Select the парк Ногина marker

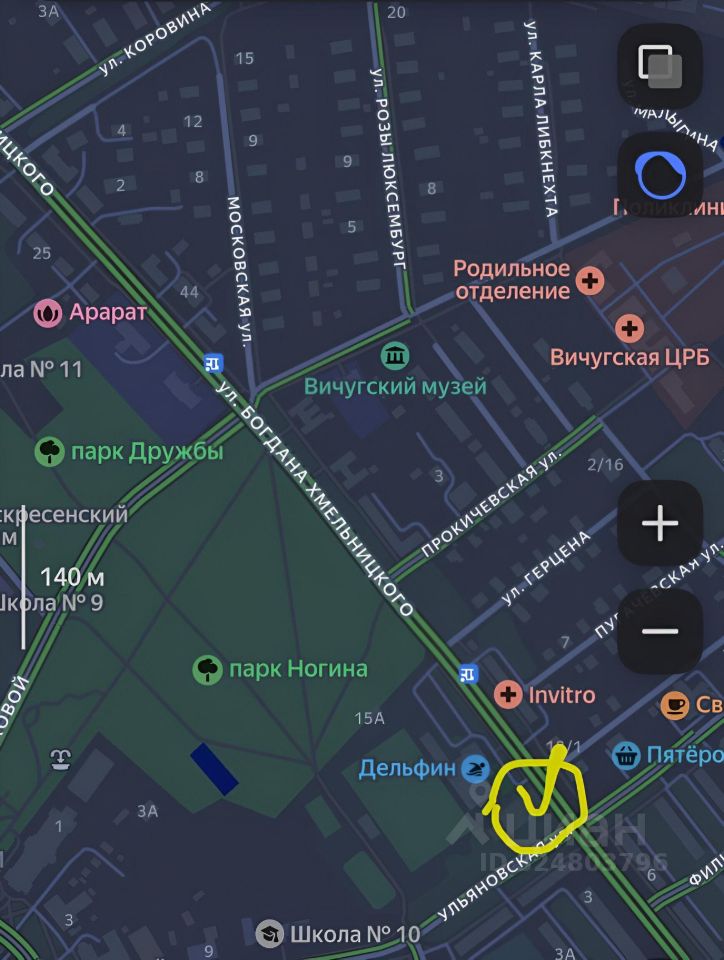(x=208, y=669)
